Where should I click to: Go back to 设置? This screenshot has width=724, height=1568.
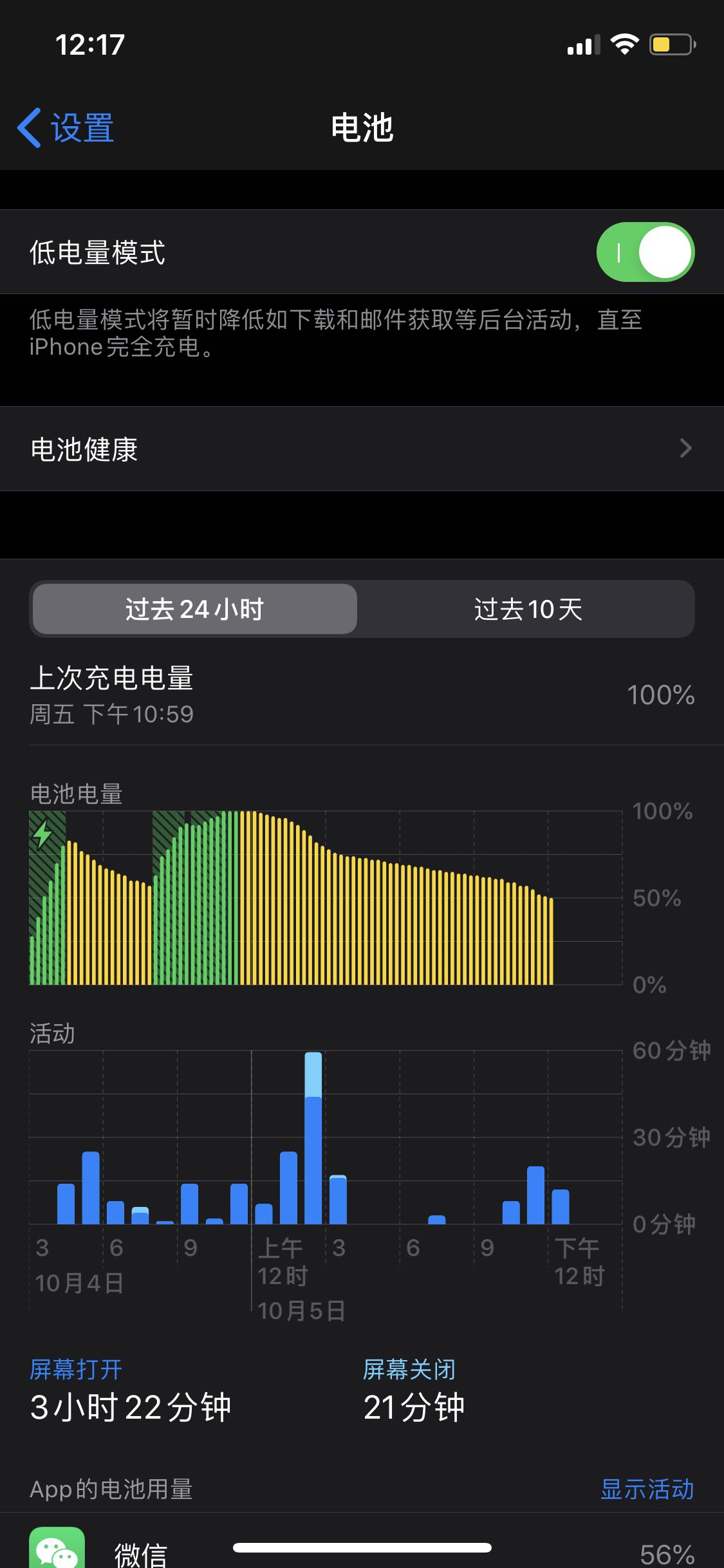[x=66, y=127]
